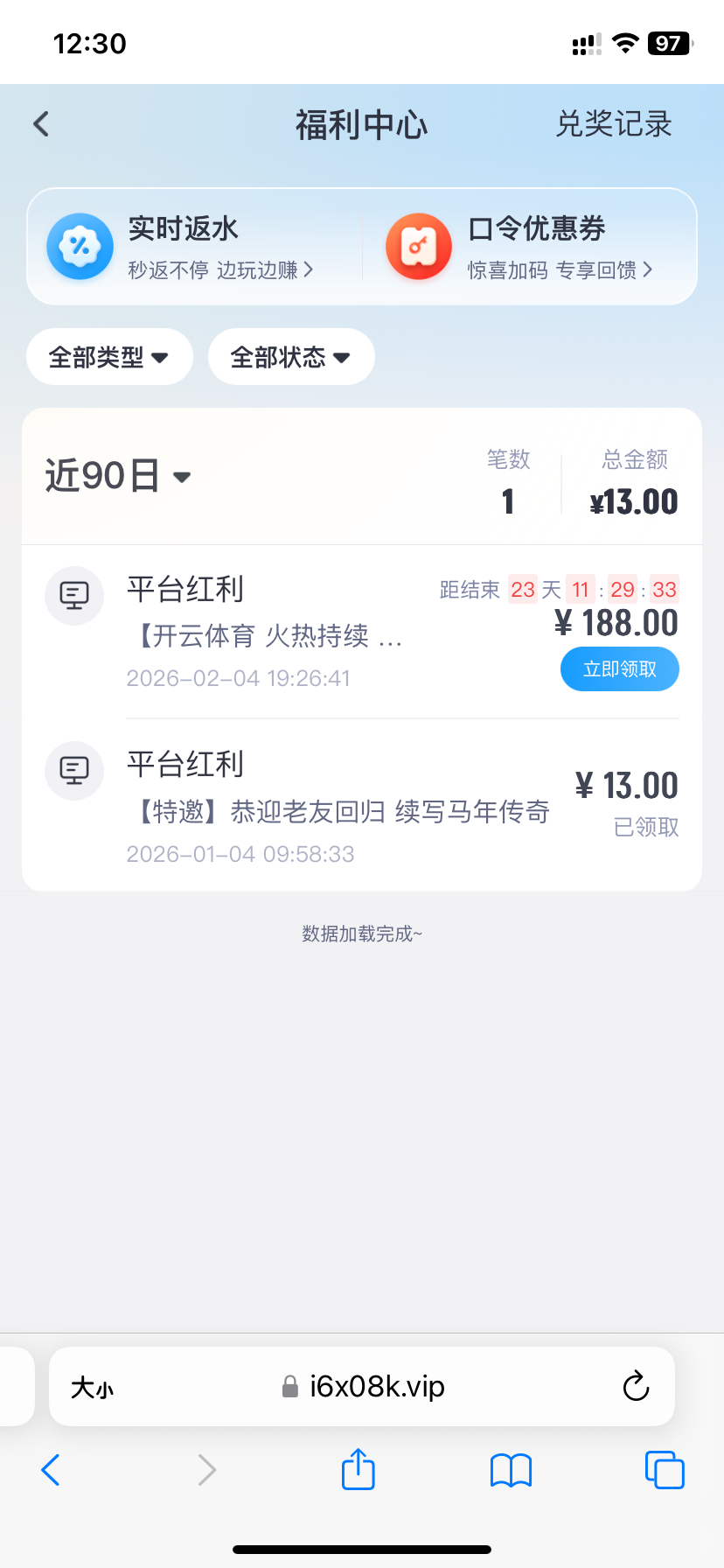
Task: Go back from 福利中心 page
Action: tap(41, 124)
